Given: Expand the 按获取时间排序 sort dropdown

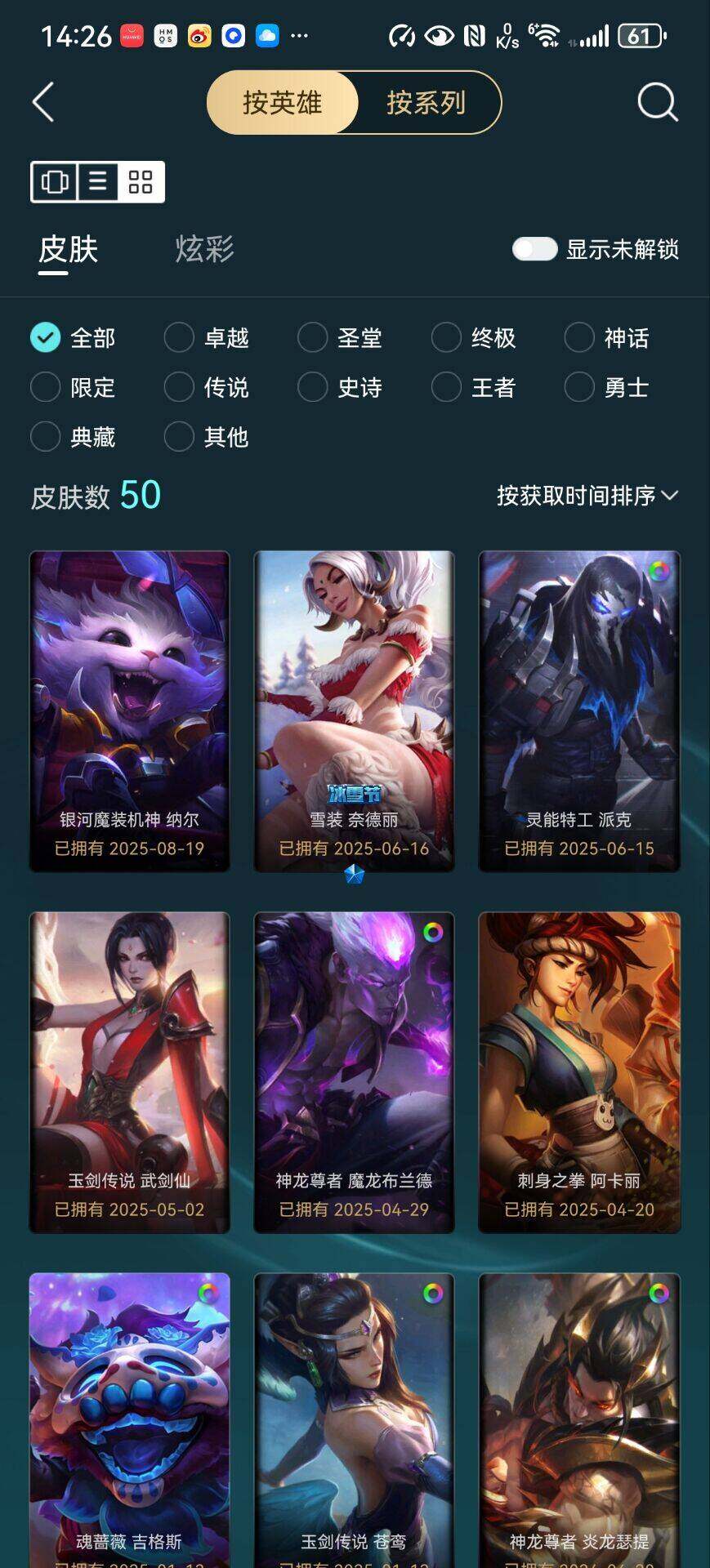Looking at the screenshot, I should point(587,496).
